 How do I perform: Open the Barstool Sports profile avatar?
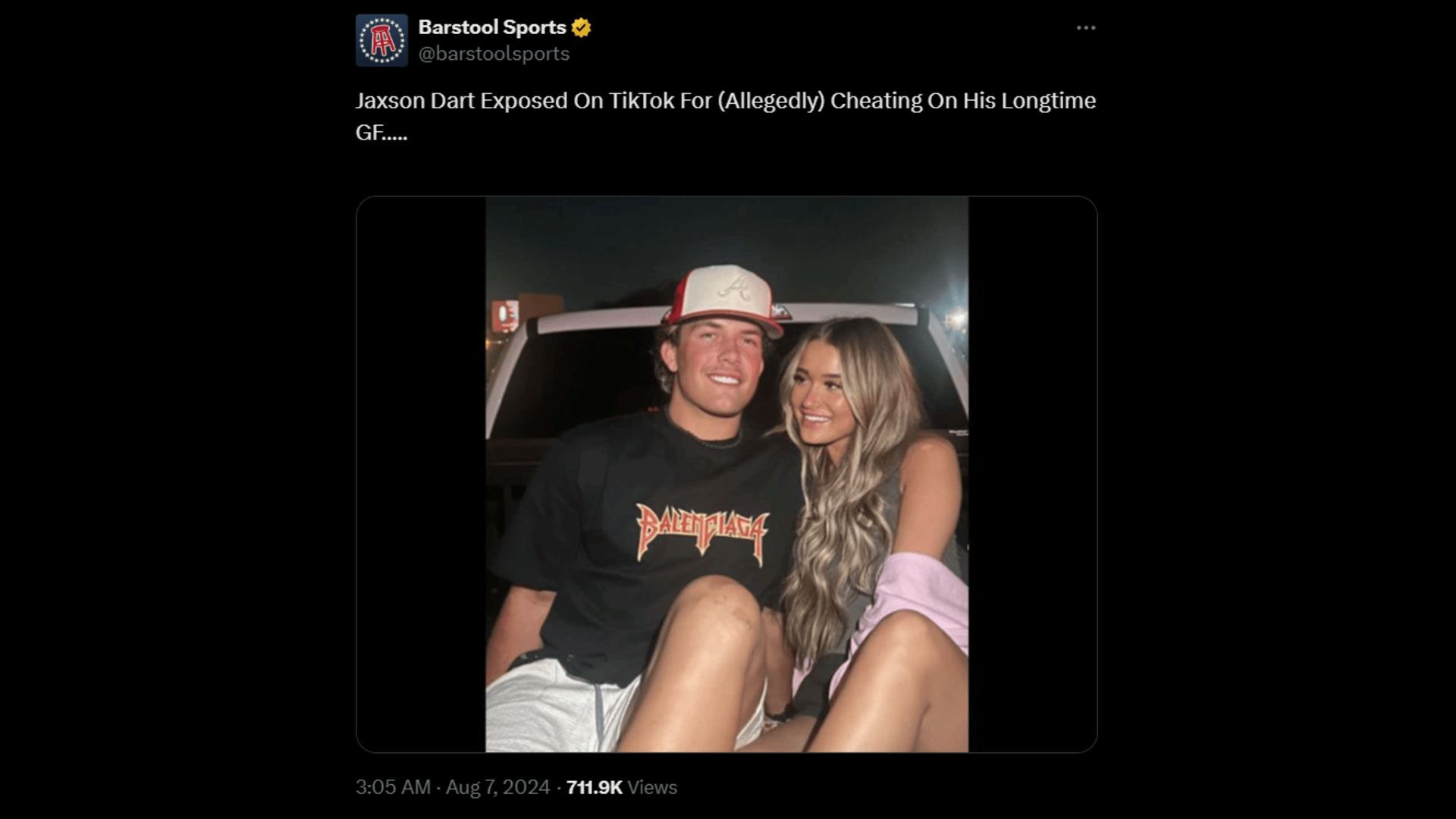click(x=381, y=40)
